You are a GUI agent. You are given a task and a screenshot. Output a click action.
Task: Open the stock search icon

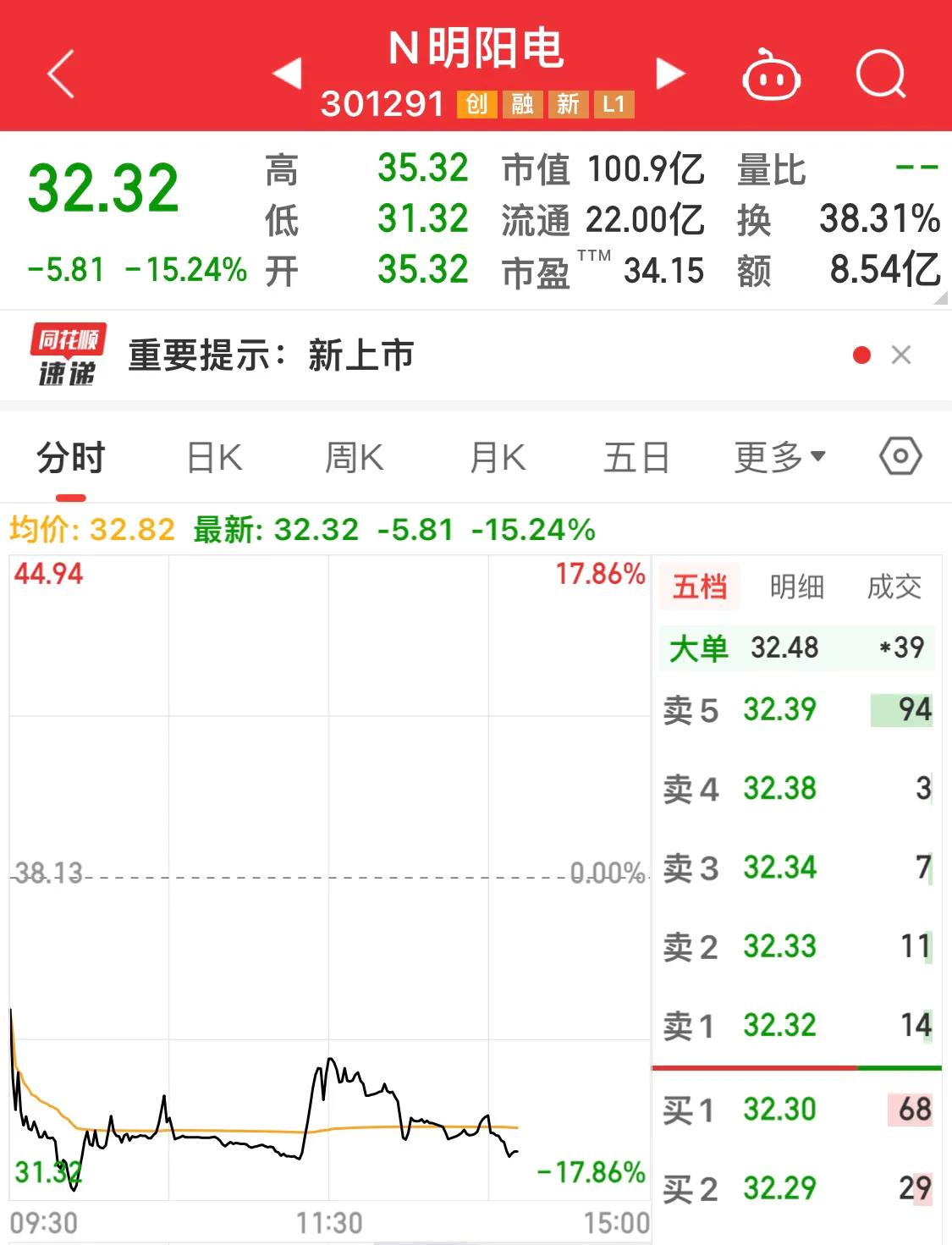883,74
